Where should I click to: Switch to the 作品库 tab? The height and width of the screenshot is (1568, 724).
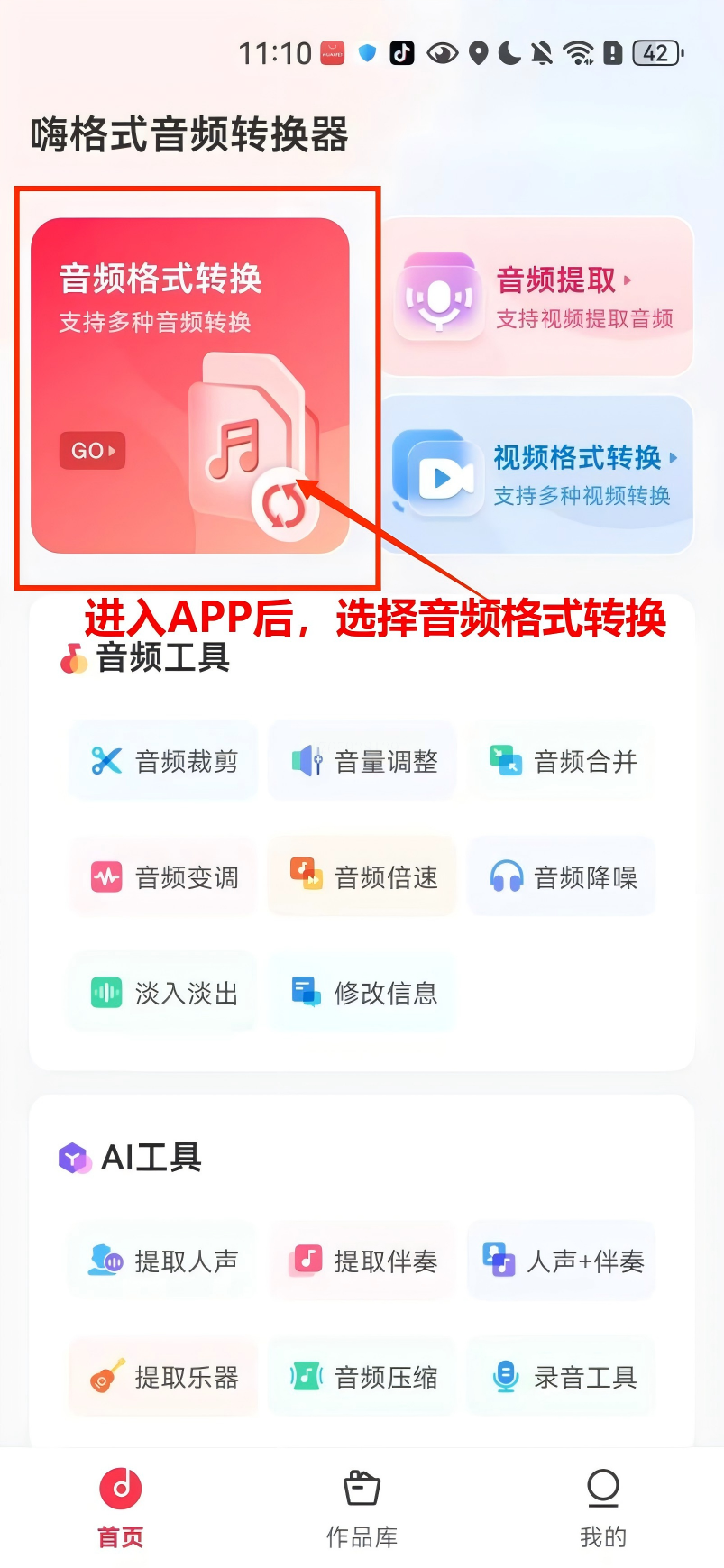click(362, 1508)
